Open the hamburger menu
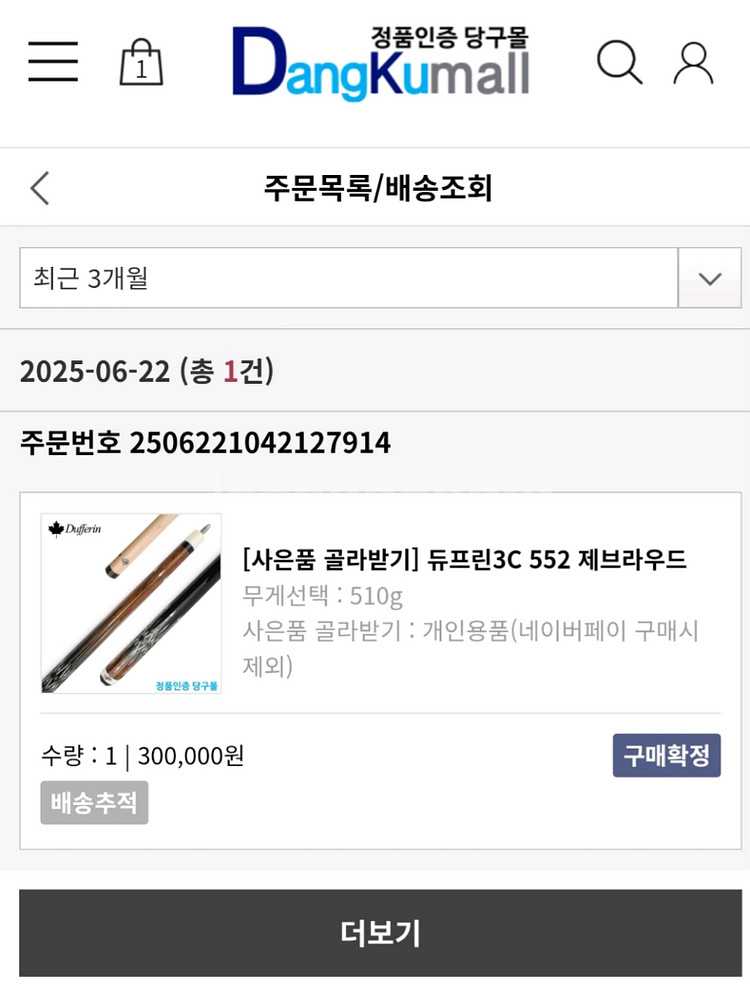 (52, 62)
